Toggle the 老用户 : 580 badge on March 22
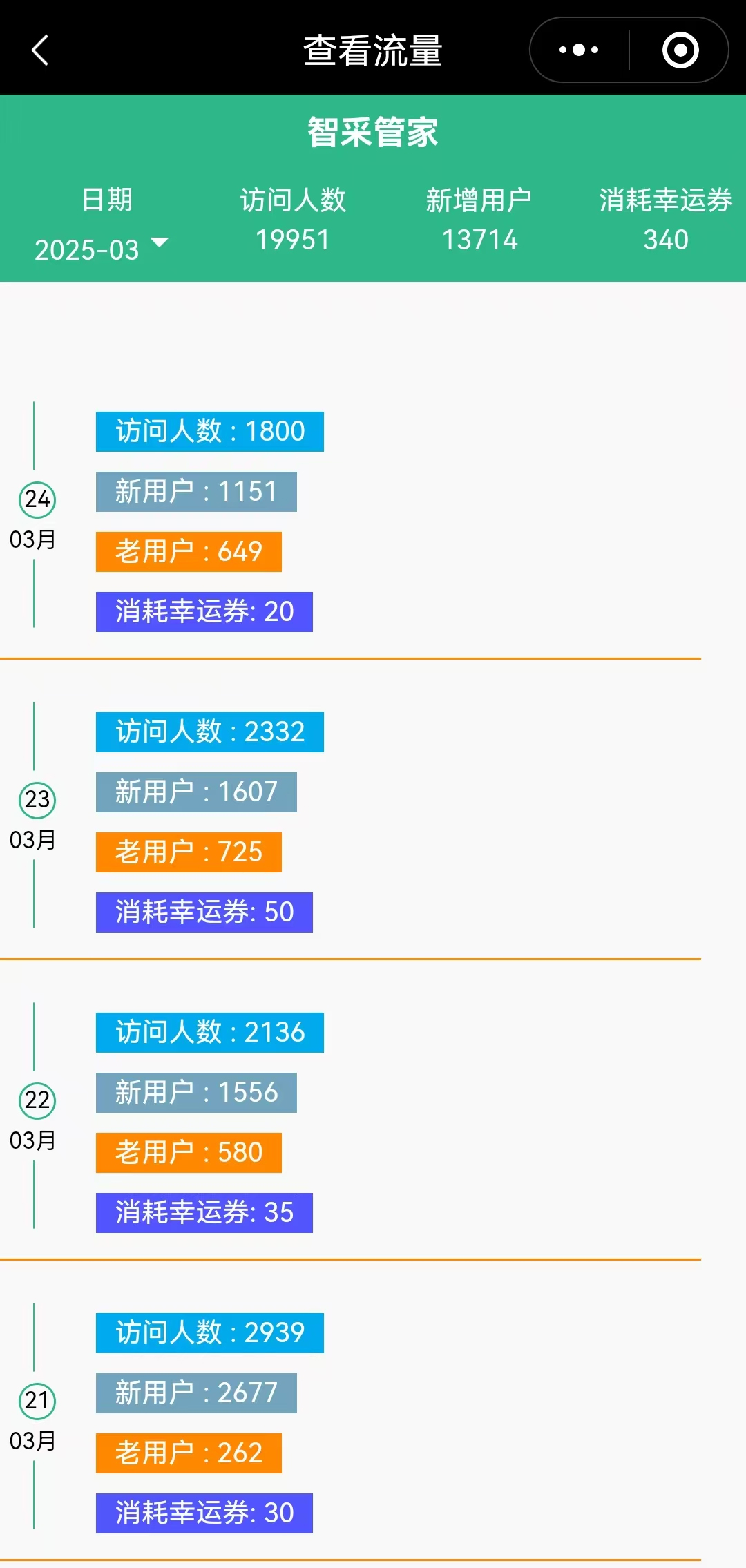Image resolution: width=746 pixels, height=1568 pixels. tap(188, 1152)
